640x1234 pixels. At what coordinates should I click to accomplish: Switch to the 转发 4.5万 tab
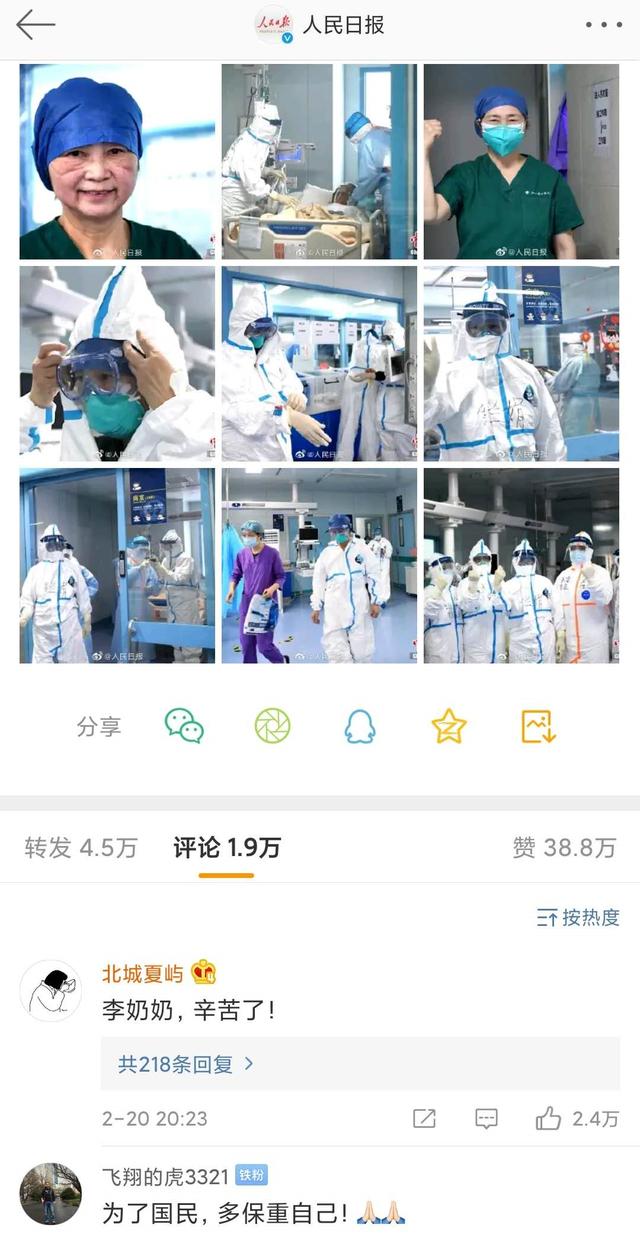coord(81,848)
